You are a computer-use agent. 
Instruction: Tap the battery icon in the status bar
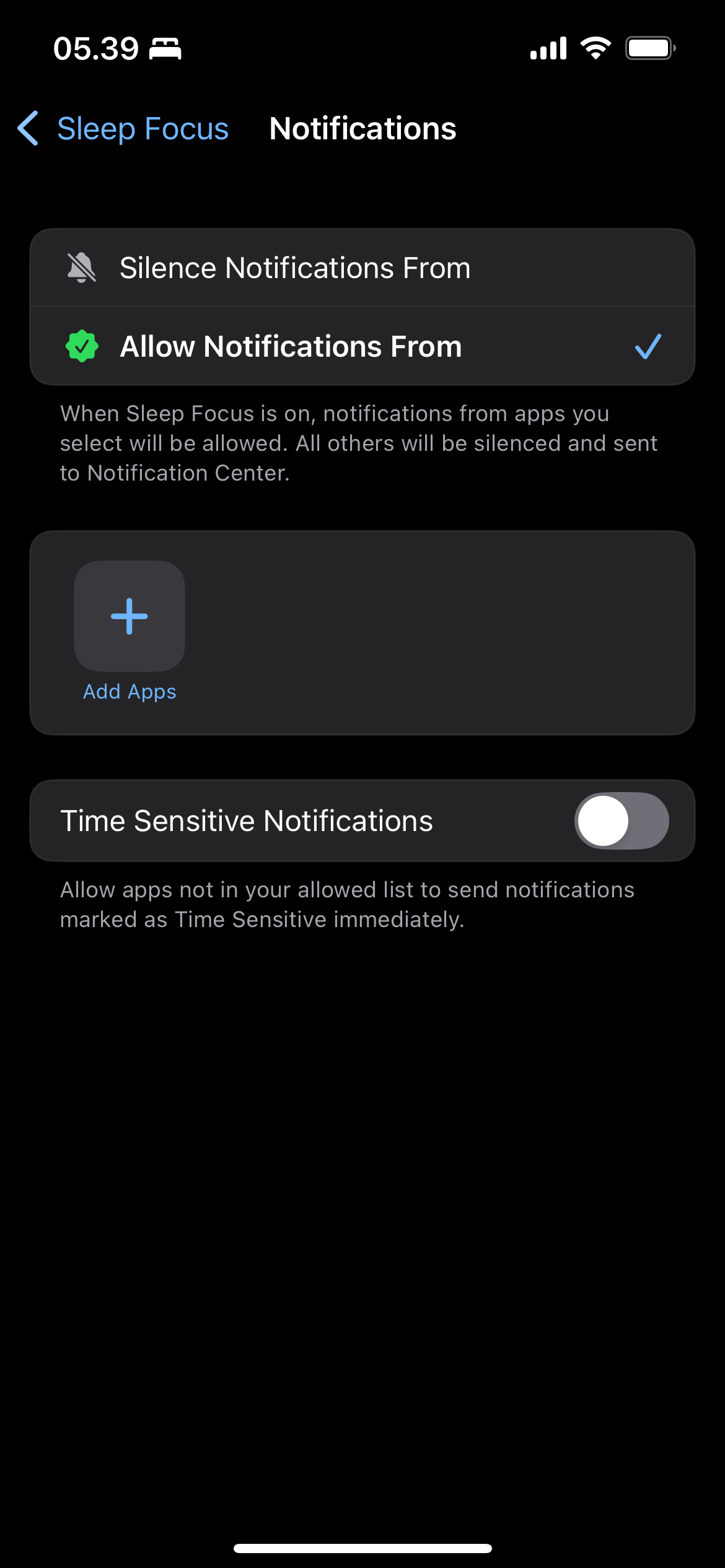tap(649, 47)
